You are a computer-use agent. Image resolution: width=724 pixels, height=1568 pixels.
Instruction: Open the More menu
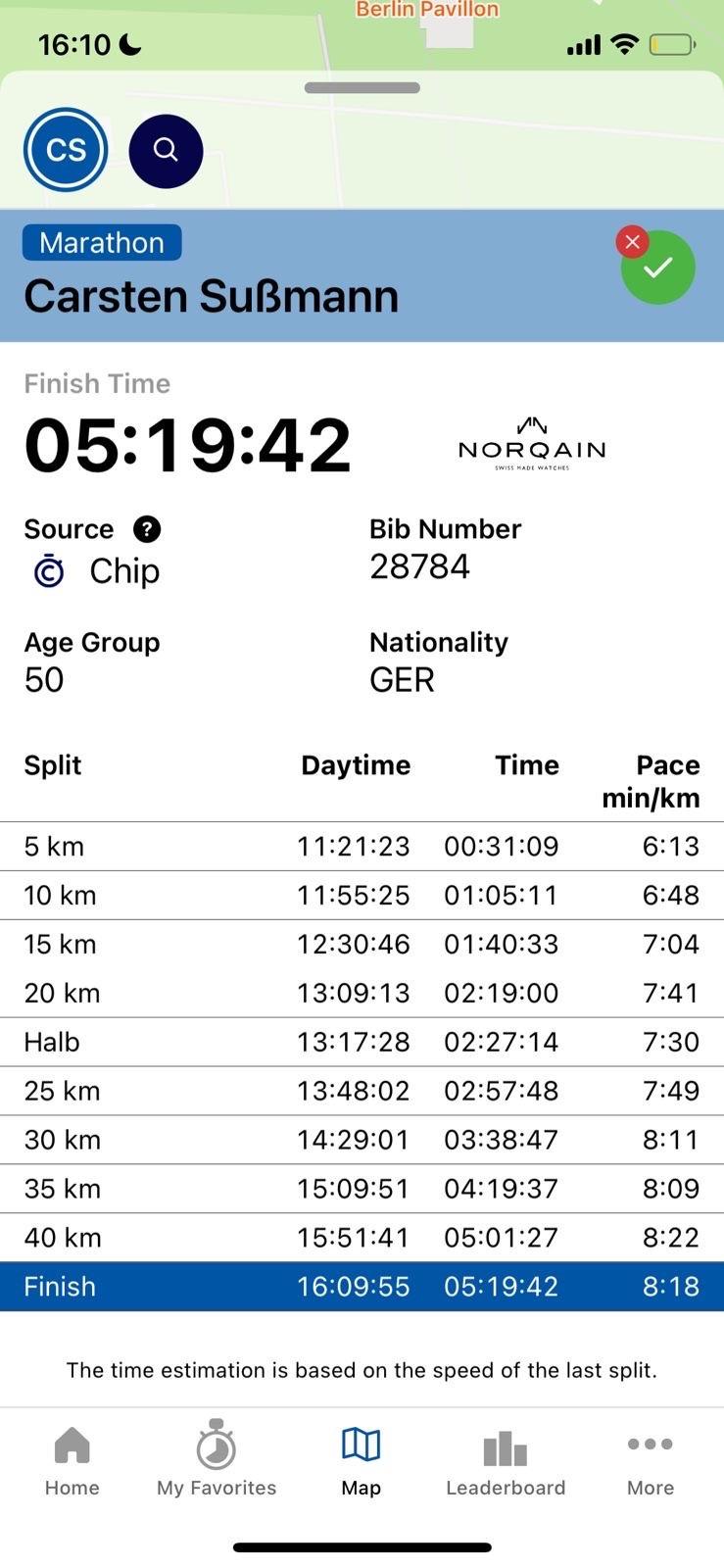click(651, 1460)
